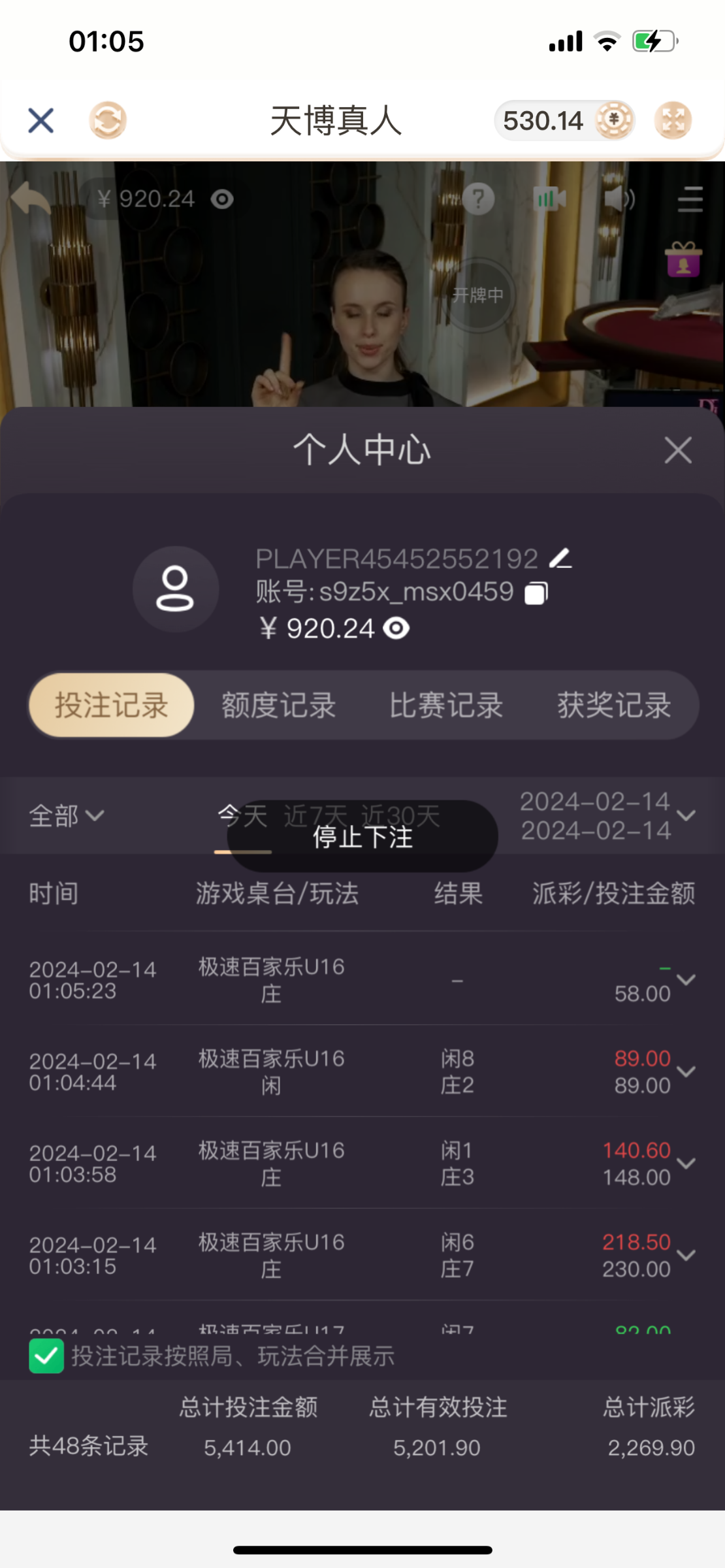Copy the account number s9z5x_msx0459
Viewport: 725px width, 1568px height.
[x=536, y=593]
